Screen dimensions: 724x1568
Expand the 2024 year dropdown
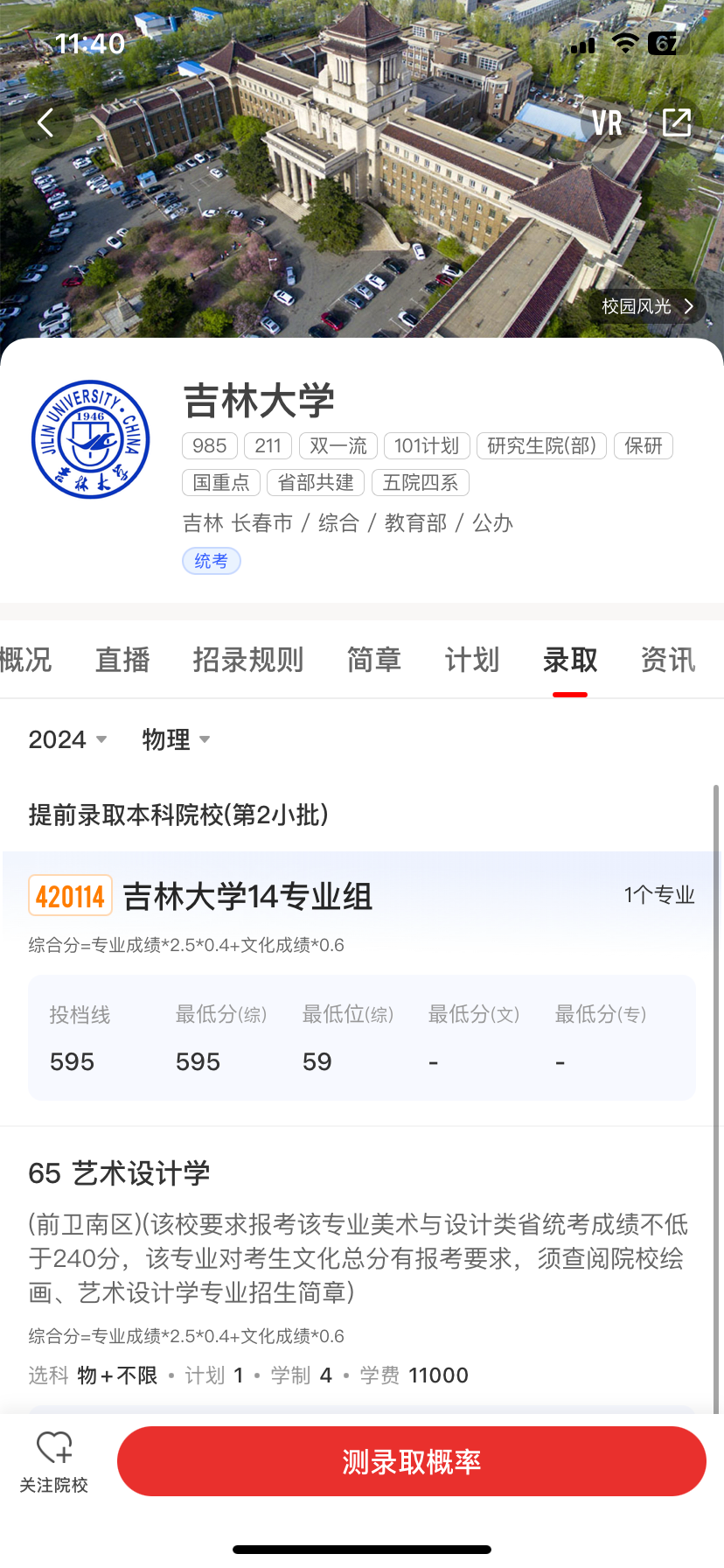(67, 739)
